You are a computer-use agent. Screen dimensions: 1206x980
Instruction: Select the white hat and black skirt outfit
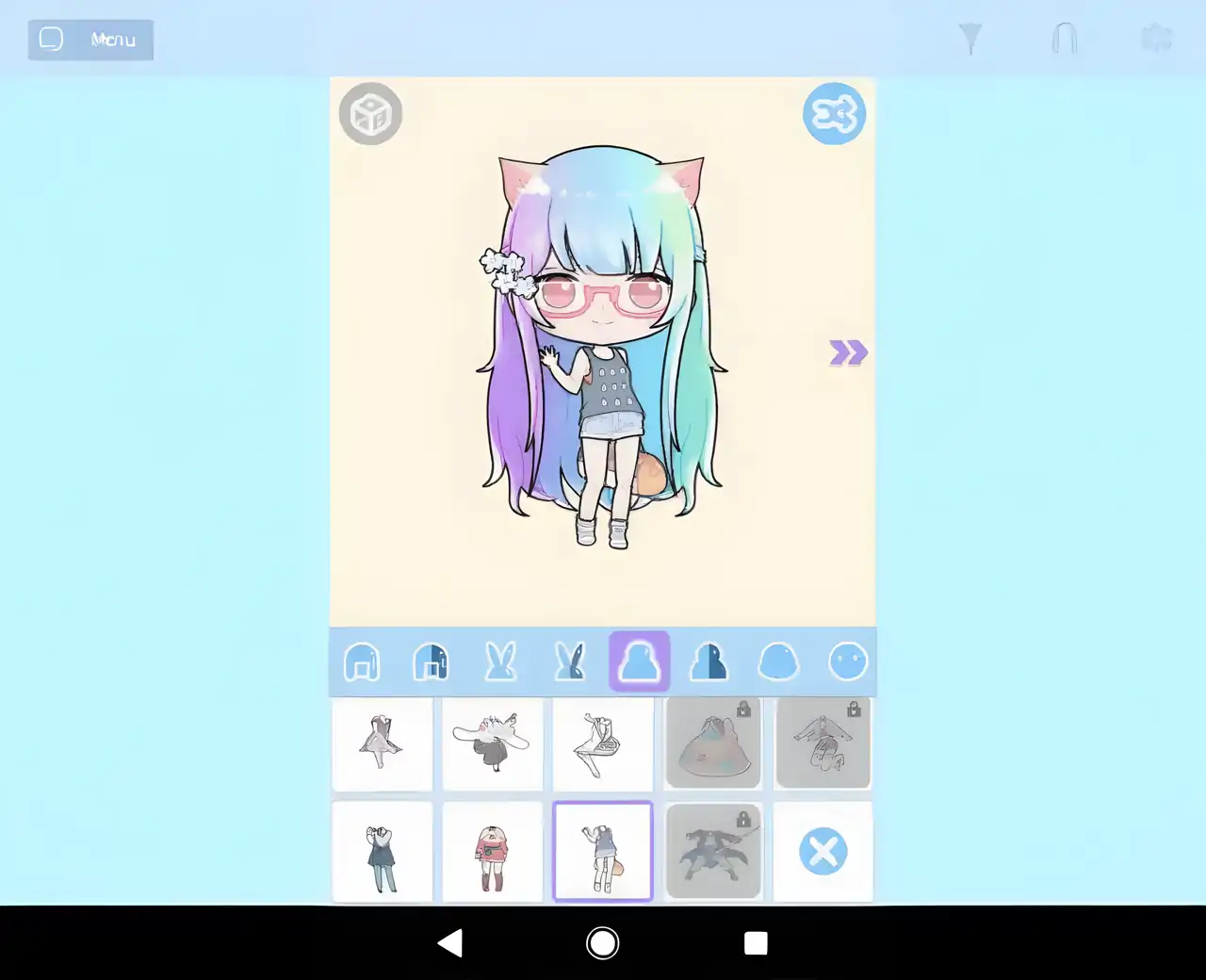coord(492,743)
